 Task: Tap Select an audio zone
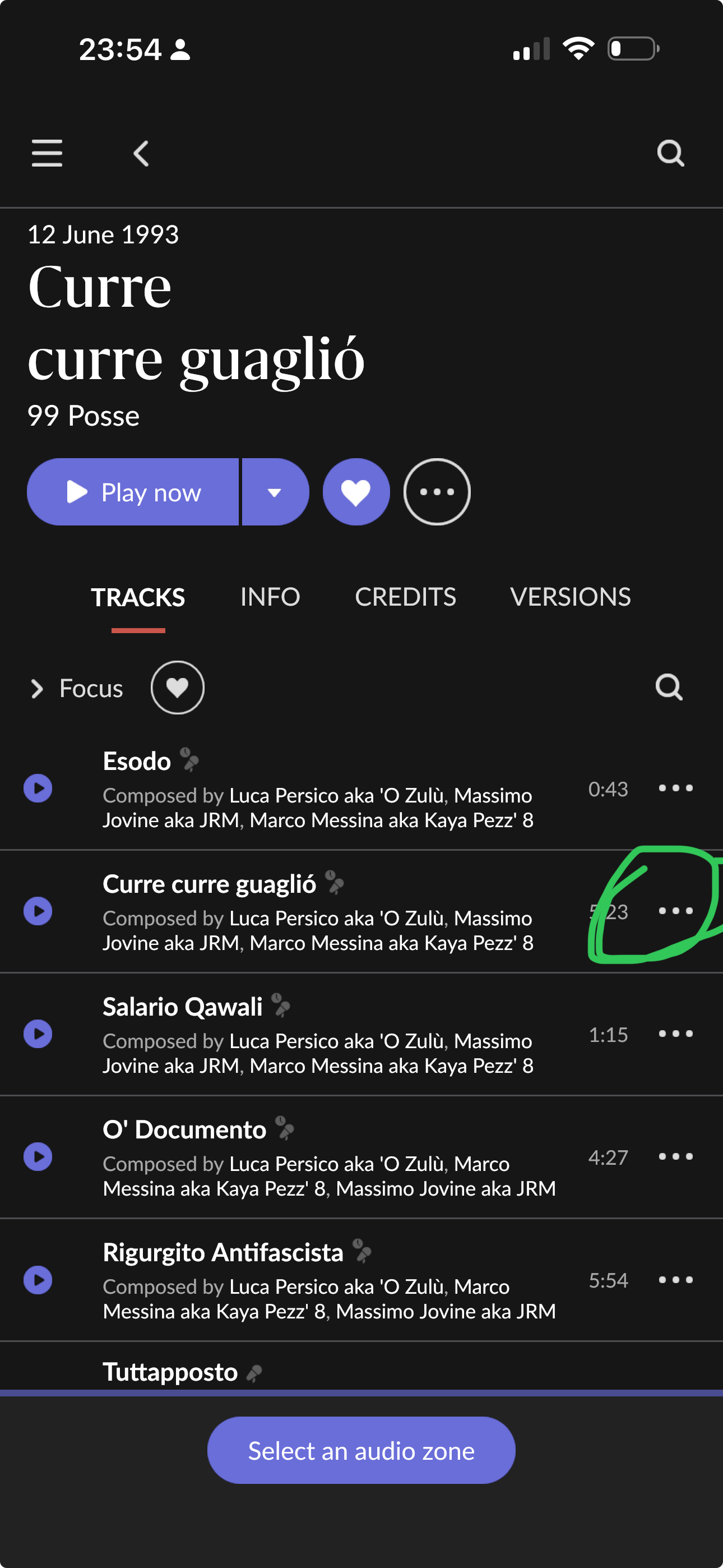[x=361, y=1451]
